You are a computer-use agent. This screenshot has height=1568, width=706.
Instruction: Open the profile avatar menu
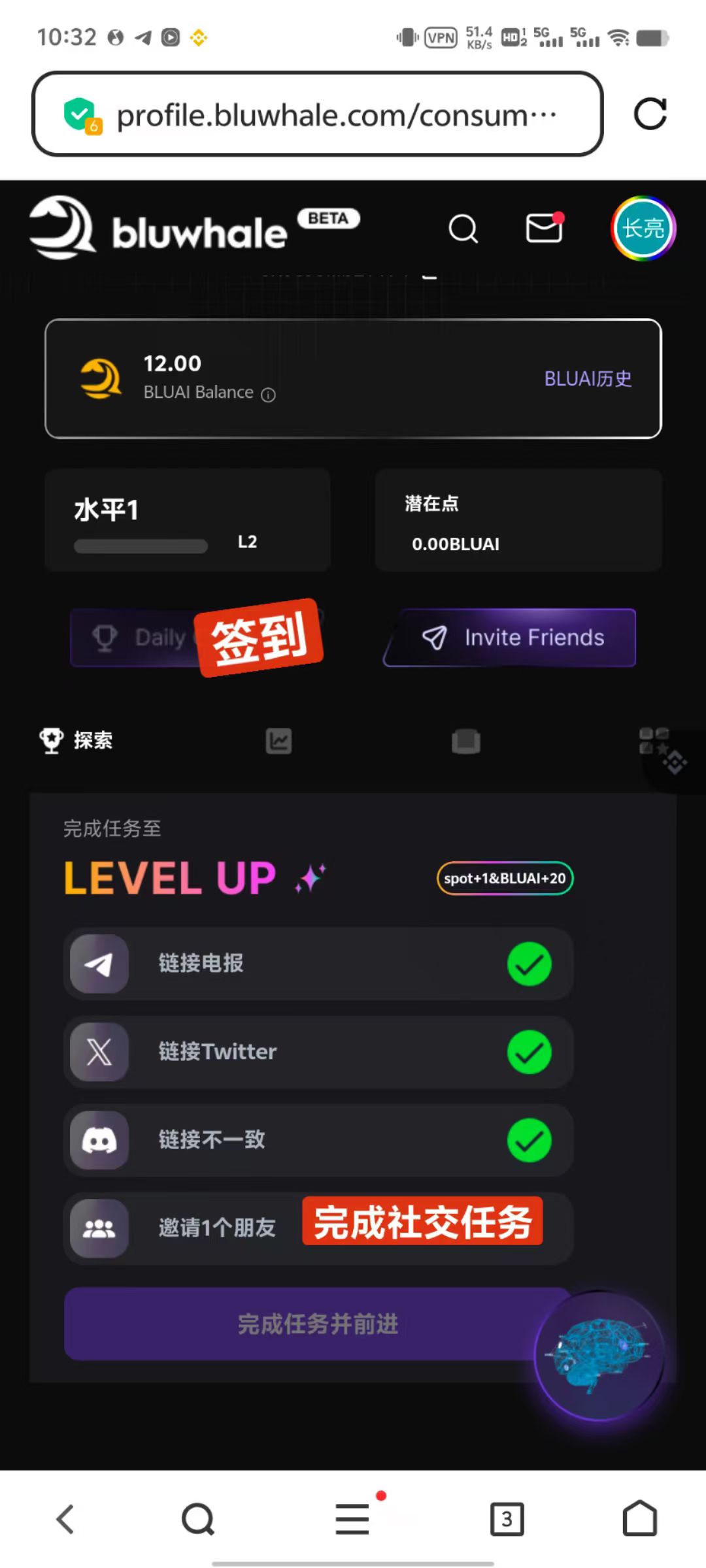point(643,228)
